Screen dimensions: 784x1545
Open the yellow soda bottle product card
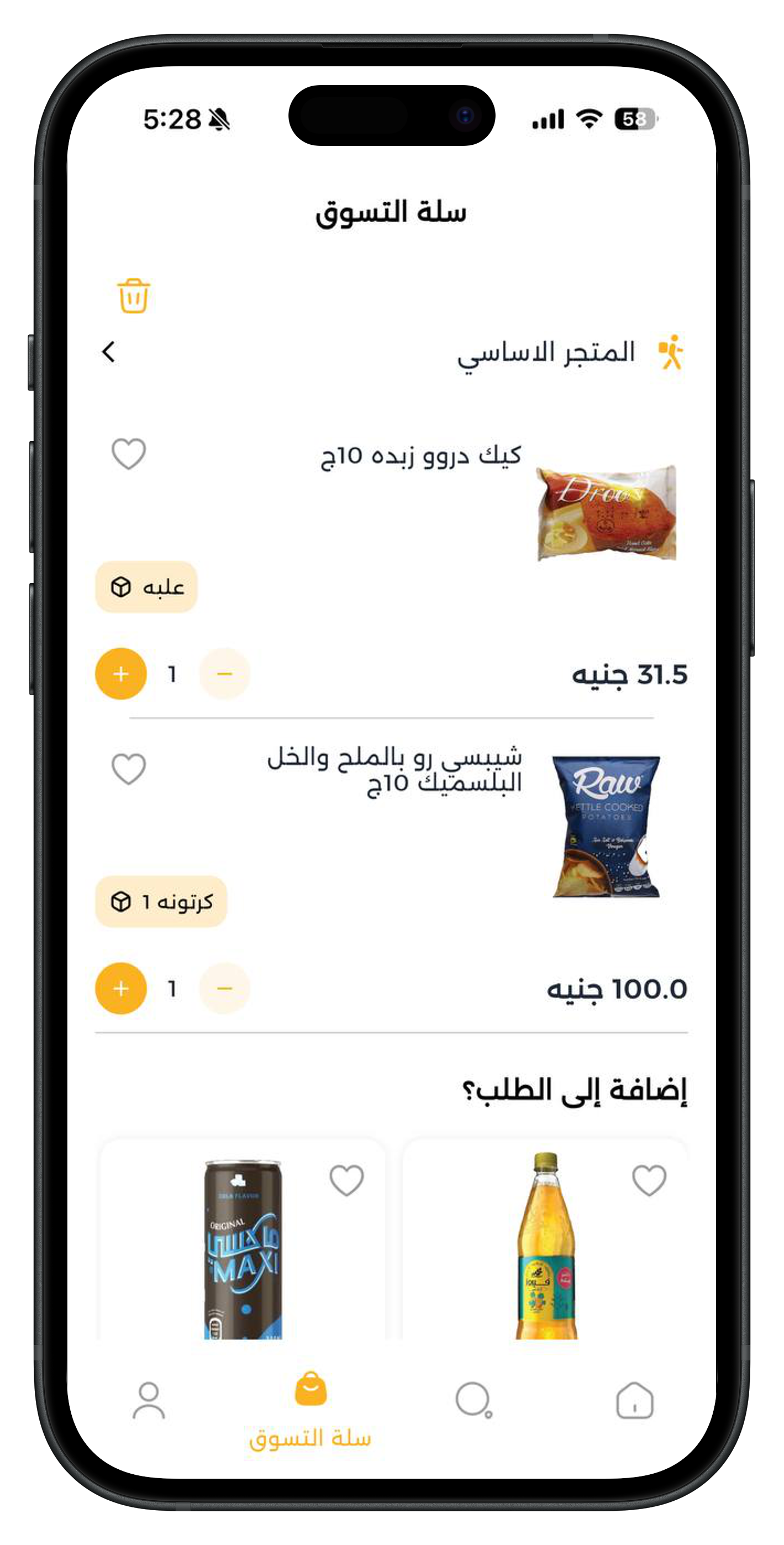click(x=545, y=1248)
